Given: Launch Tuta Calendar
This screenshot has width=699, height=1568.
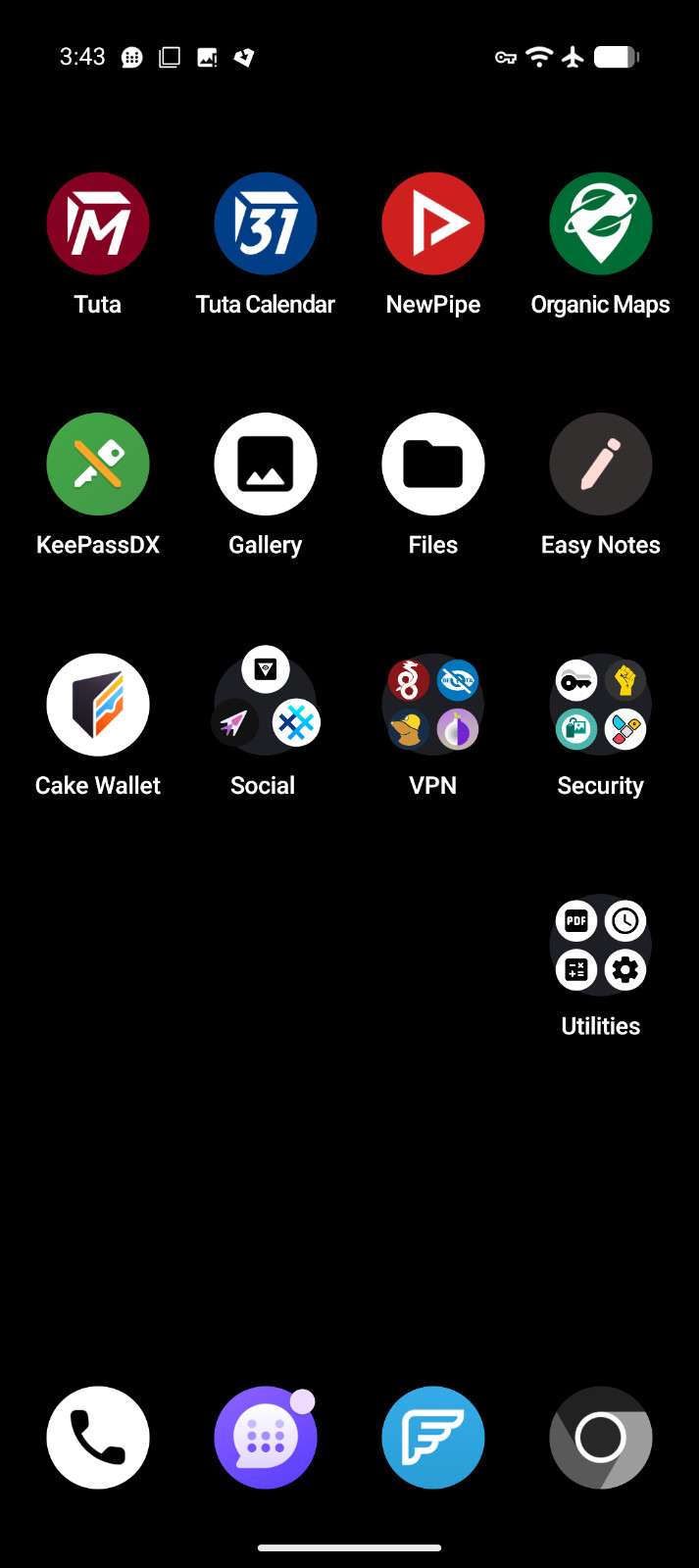Looking at the screenshot, I should coord(266,224).
